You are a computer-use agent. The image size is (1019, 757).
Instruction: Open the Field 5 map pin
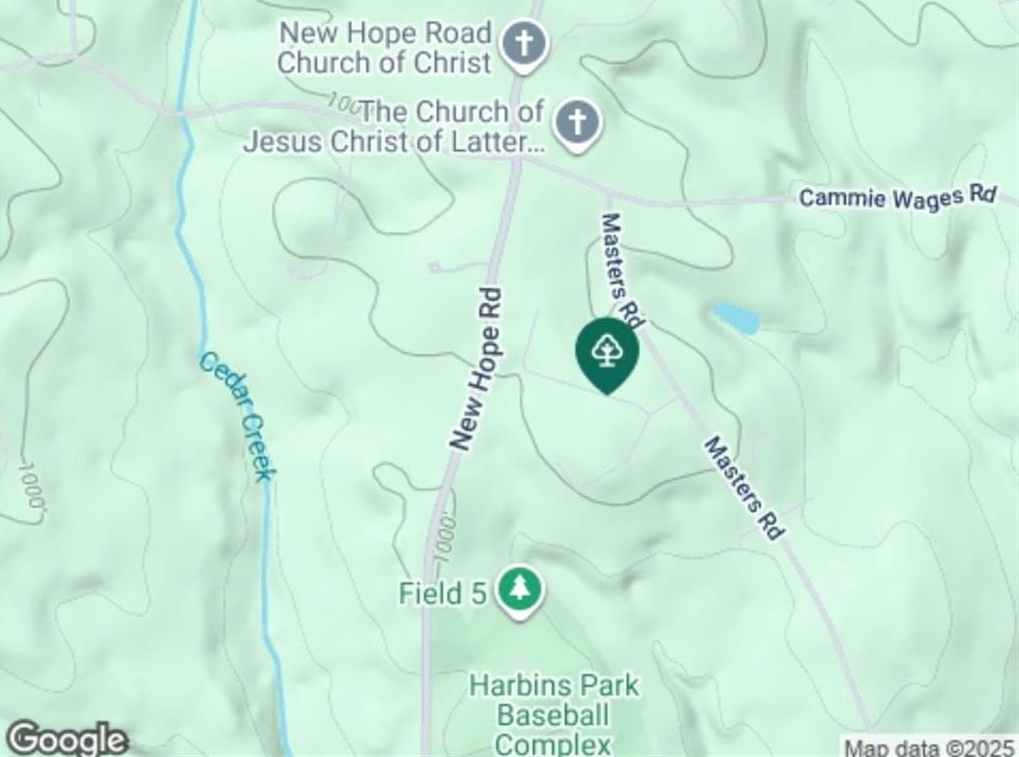519,590
